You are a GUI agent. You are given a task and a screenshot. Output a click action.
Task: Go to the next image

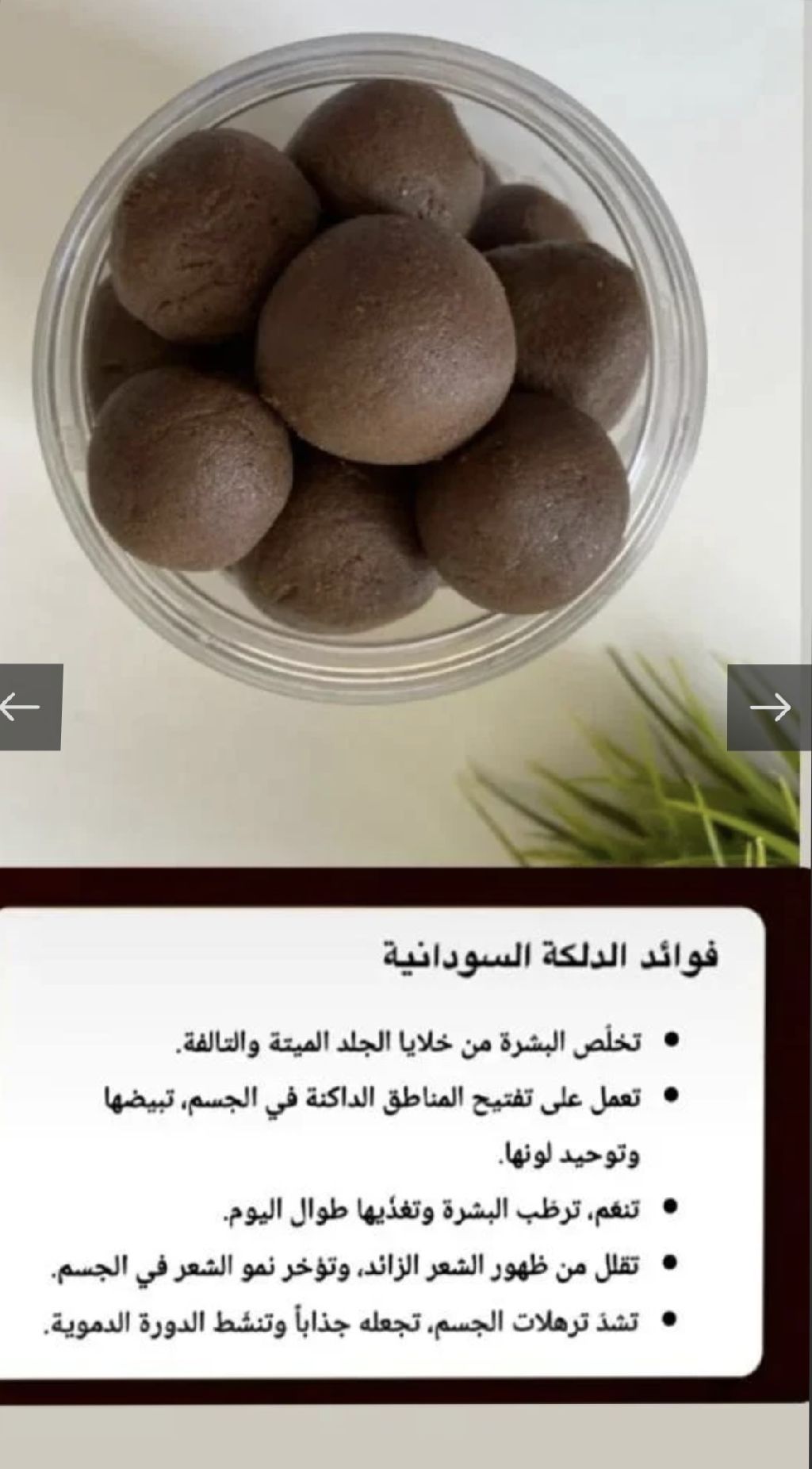pyautogui.click(x=769, y=707)
